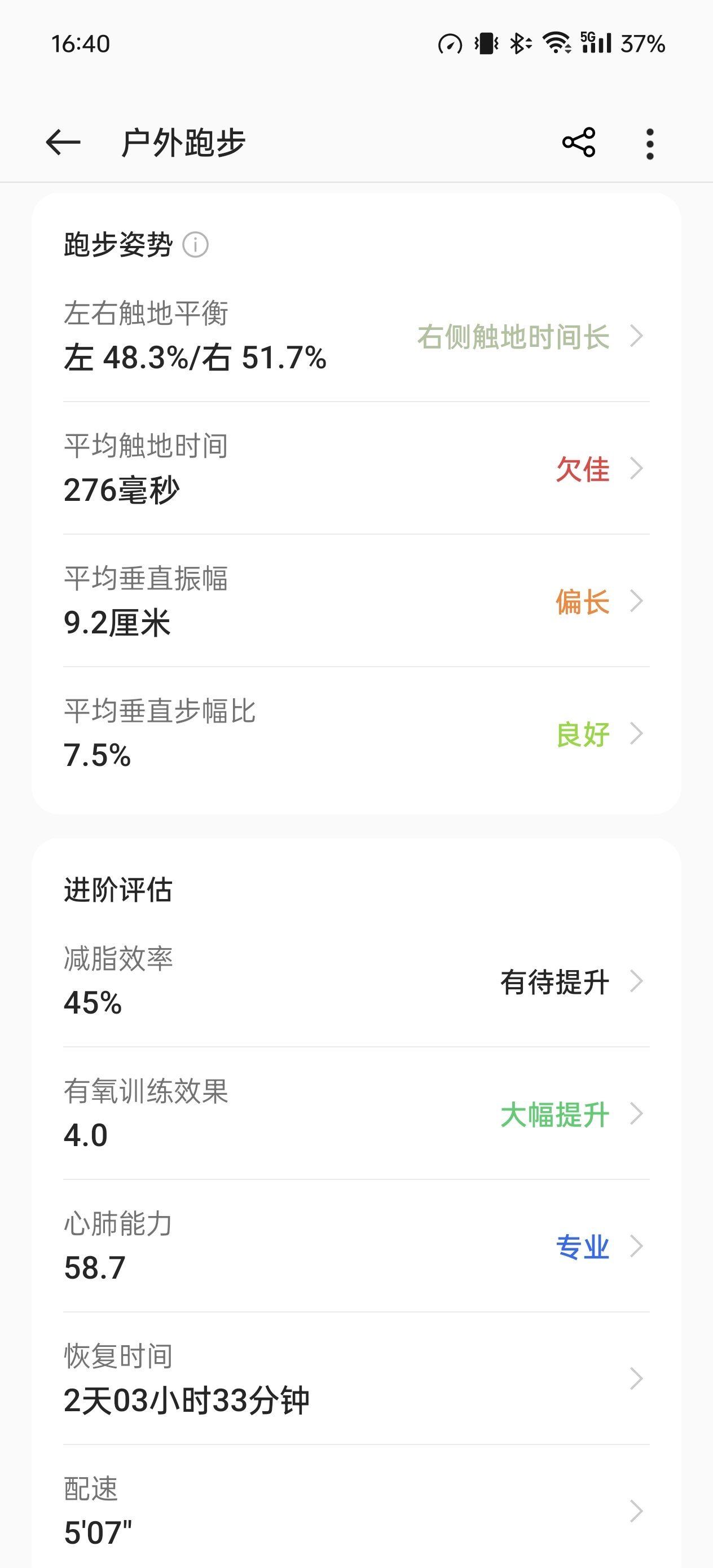713x1568 pixels.
Task: Go back from 户外跑步 page
Action: [63, 143]
